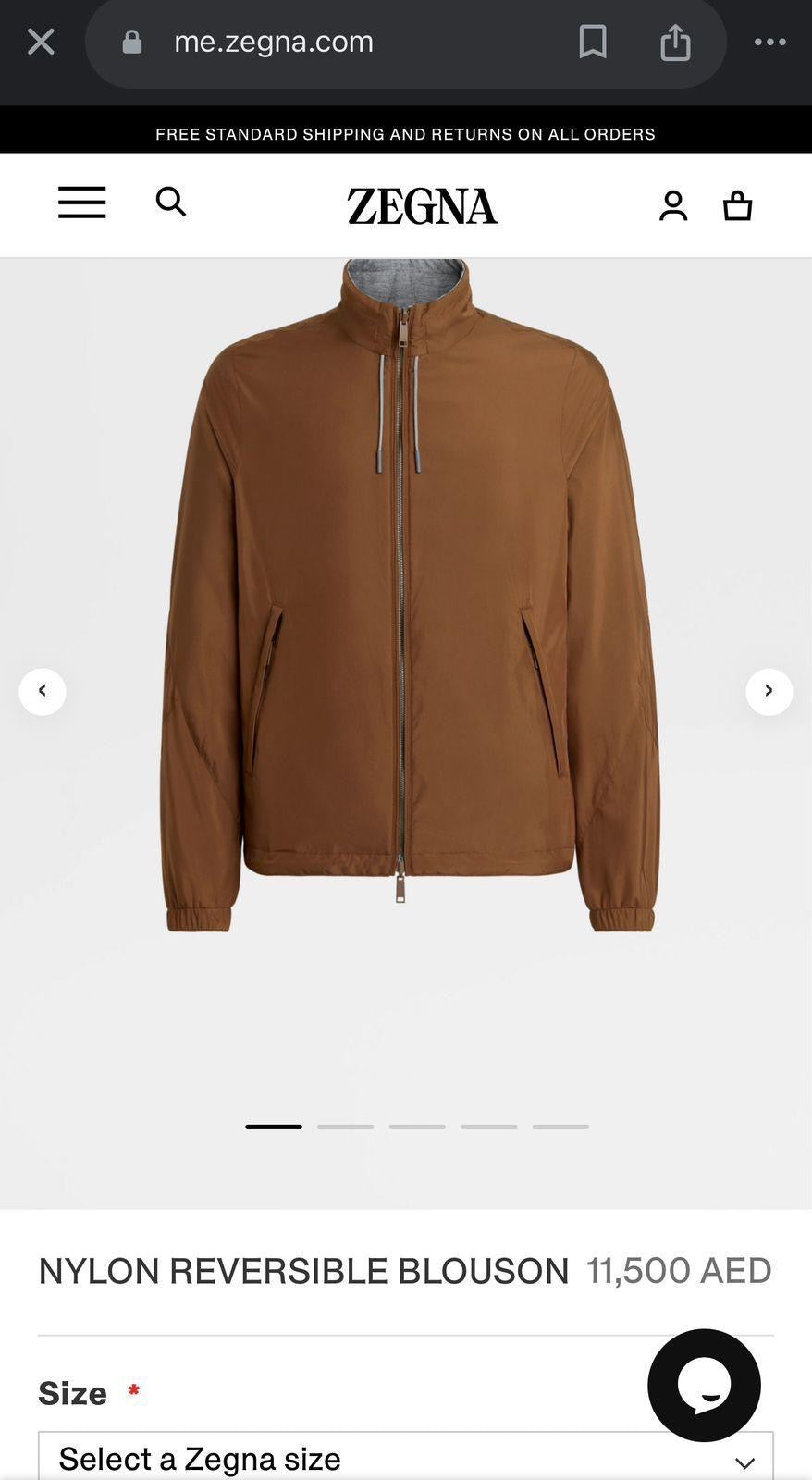Click the 11,500 AED price text
Image resolution: width=812 pixels, height=1480 pixels.
pos(678,1271)
